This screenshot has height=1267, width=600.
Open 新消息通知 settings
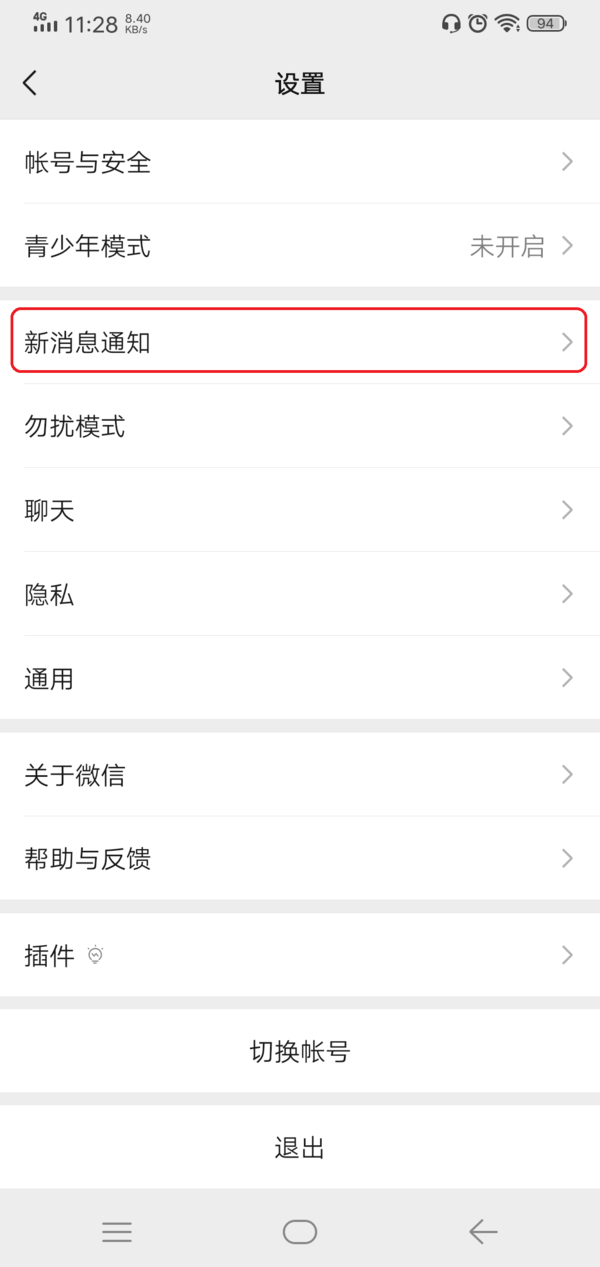tap(299, 343)
